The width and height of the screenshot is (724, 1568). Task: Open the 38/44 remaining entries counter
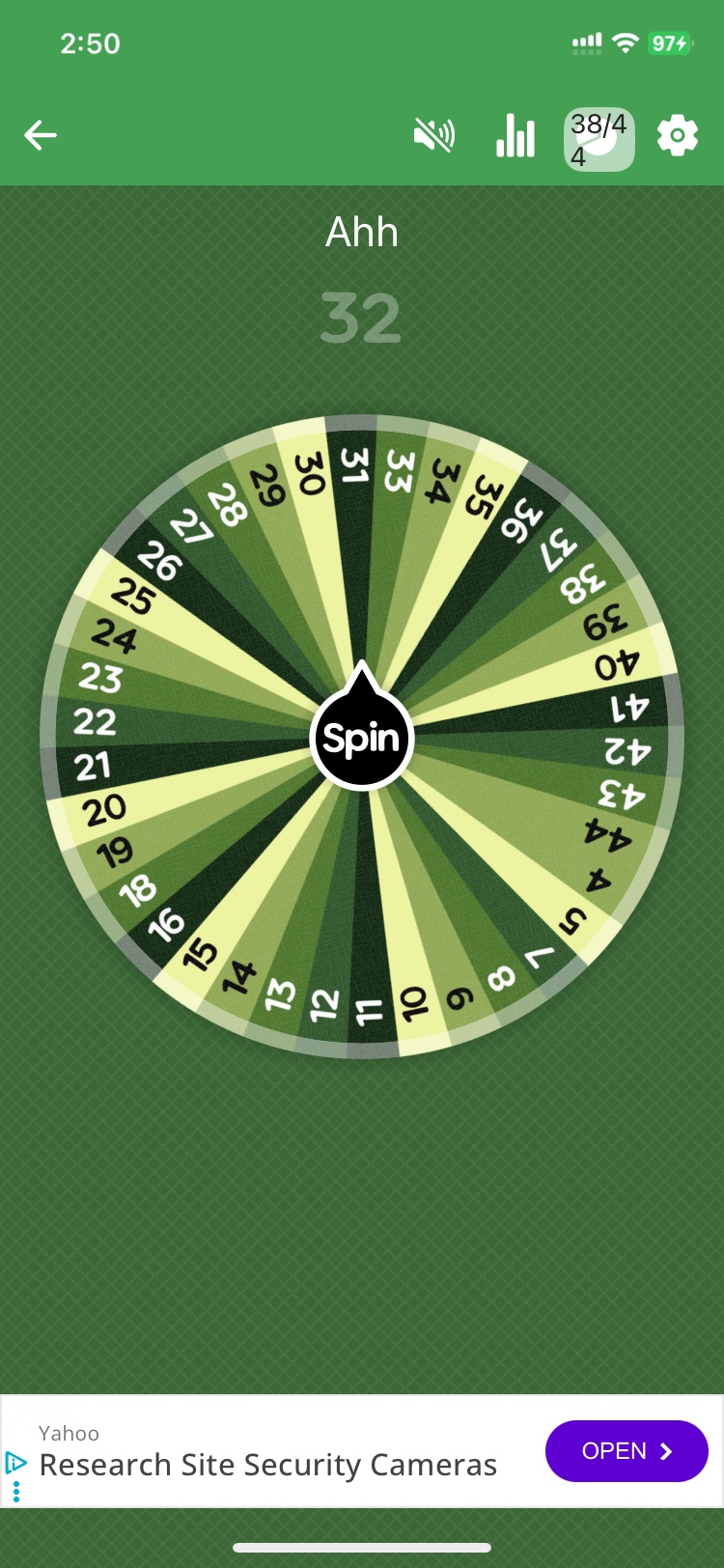point(599,139)
